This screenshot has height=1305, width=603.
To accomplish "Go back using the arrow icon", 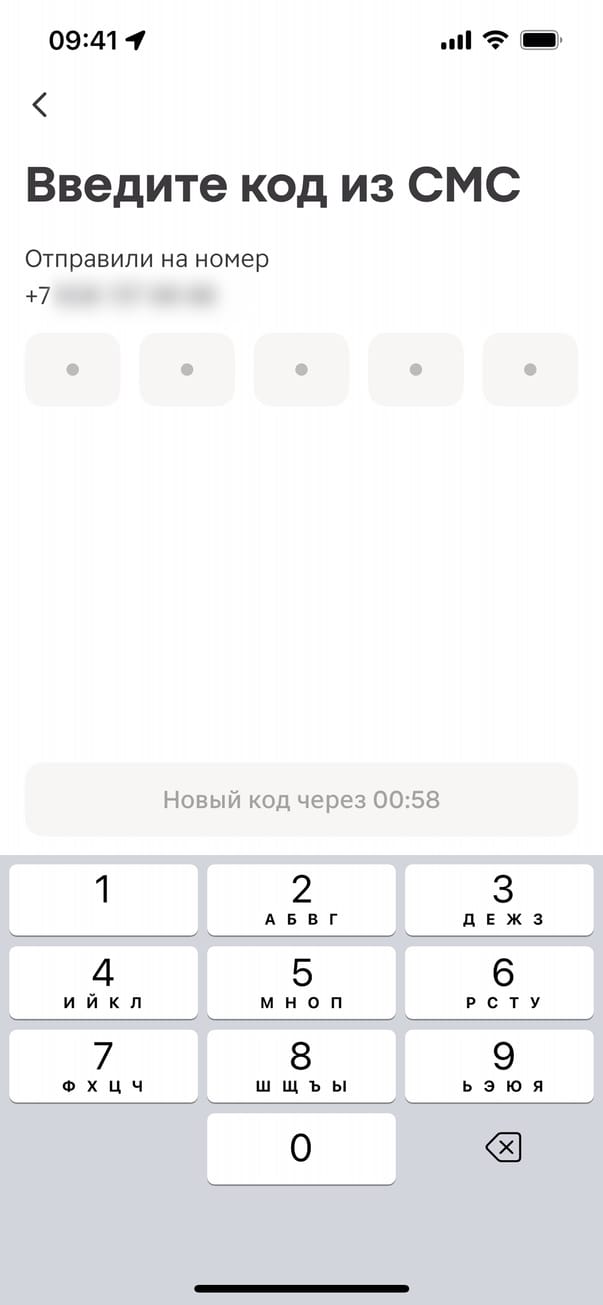I will (x=40, y=105).
